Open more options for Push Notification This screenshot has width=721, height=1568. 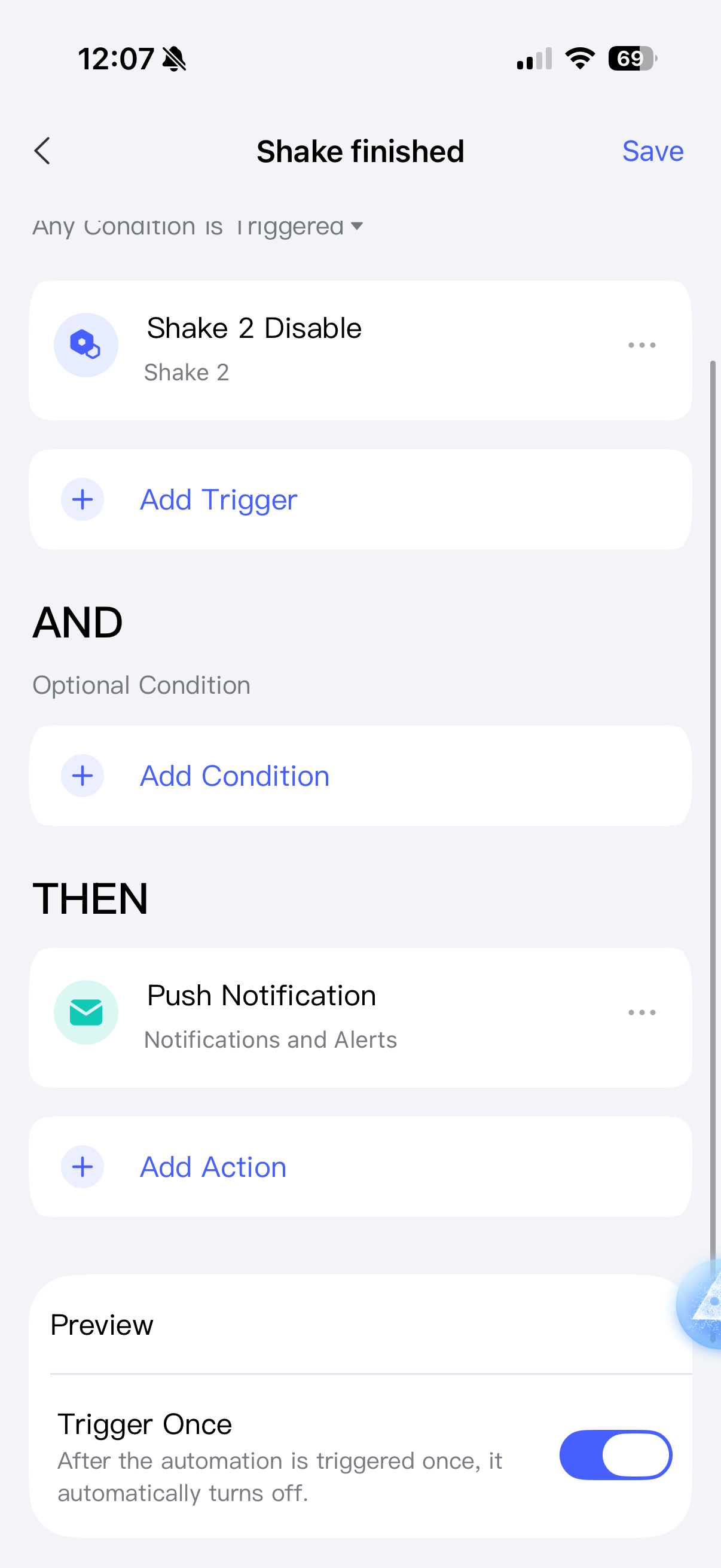coord(641,1012)
